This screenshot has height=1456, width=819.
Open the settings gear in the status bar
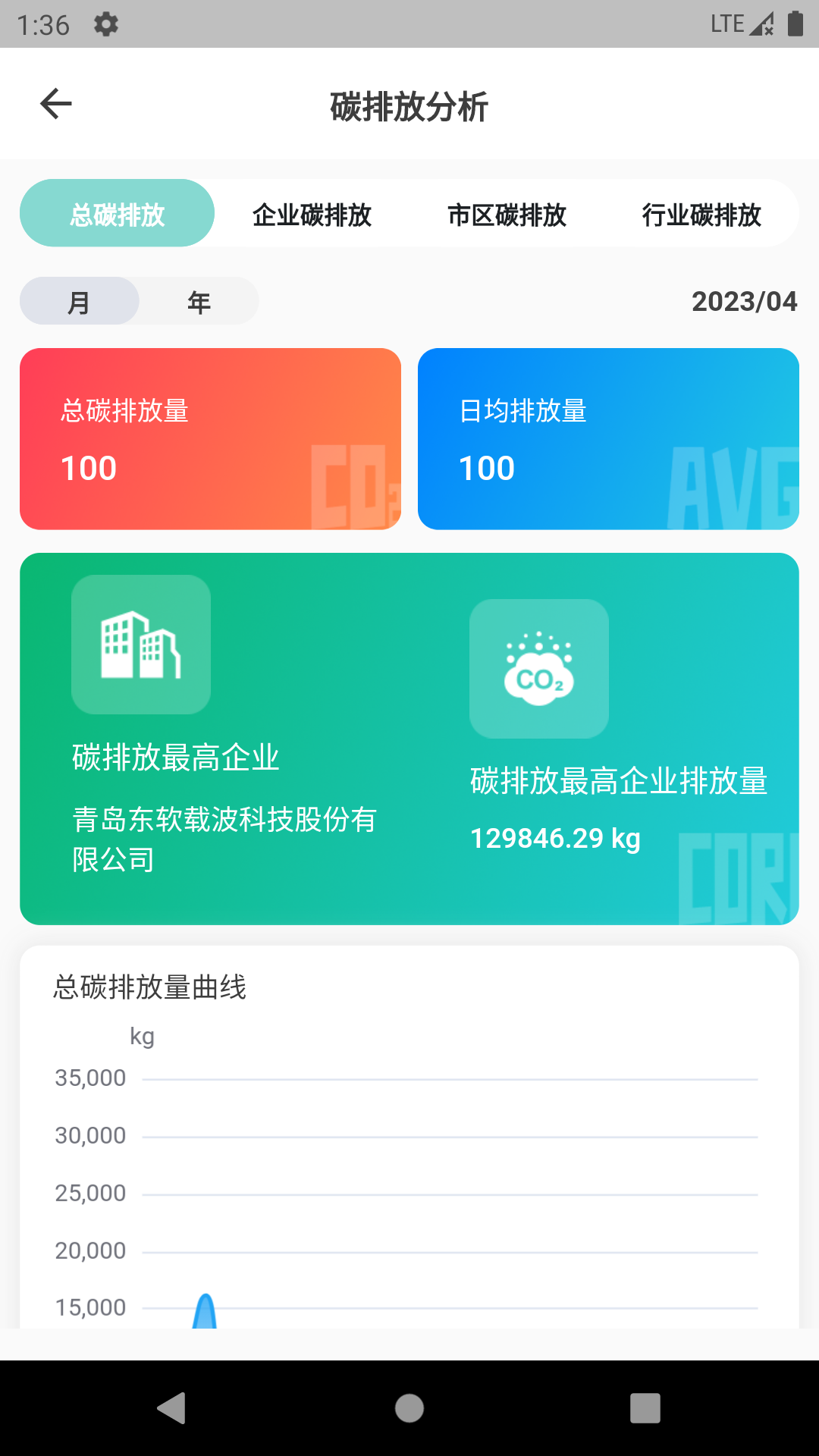tap(105, 24)
